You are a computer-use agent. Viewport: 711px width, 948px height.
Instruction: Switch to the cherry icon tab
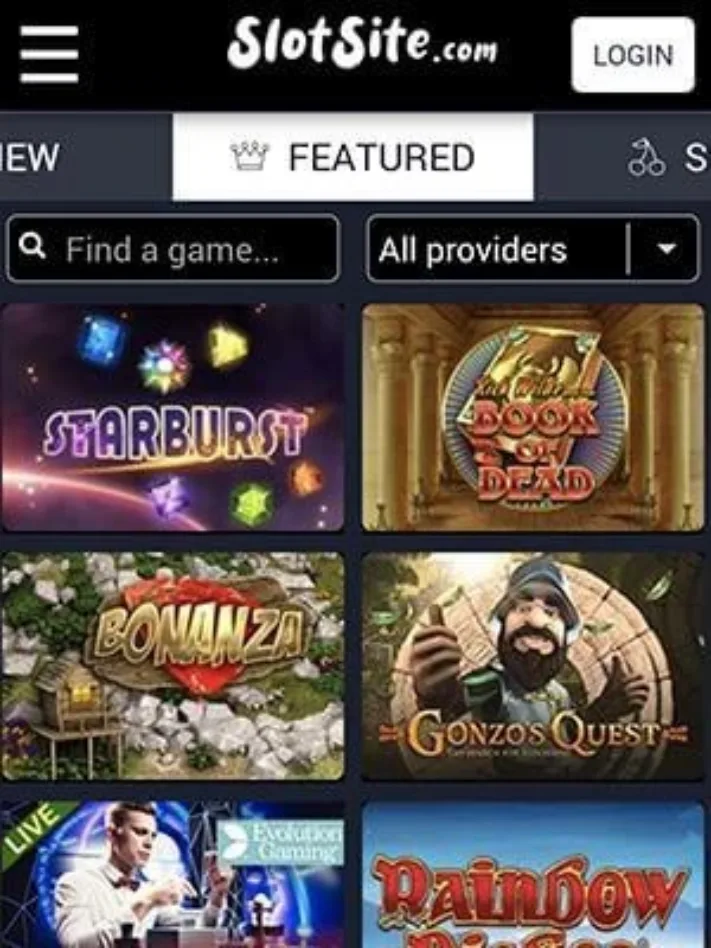(665, 157)
